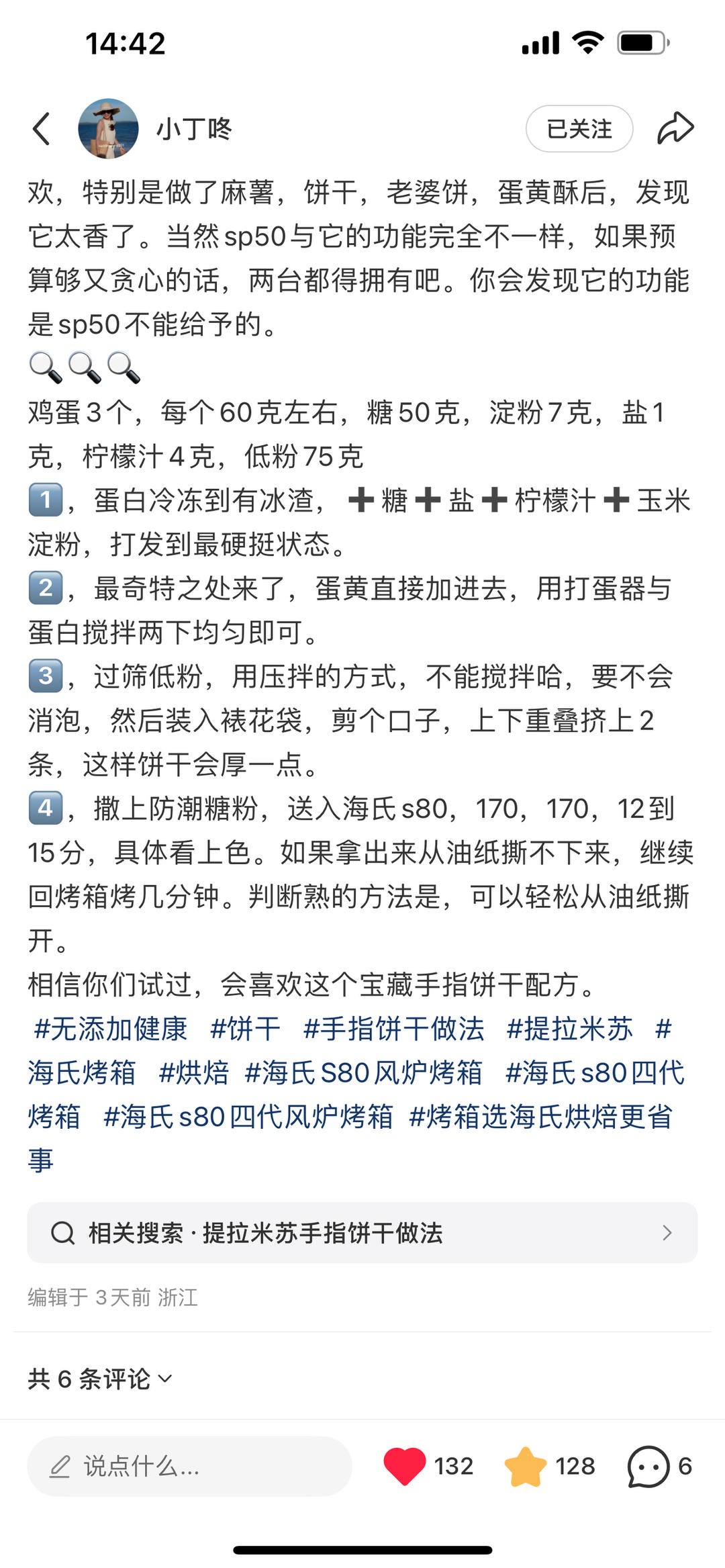Toggle the star favorite icon
This screenshot has height=1568, width=725.
tap(526, 1466)
